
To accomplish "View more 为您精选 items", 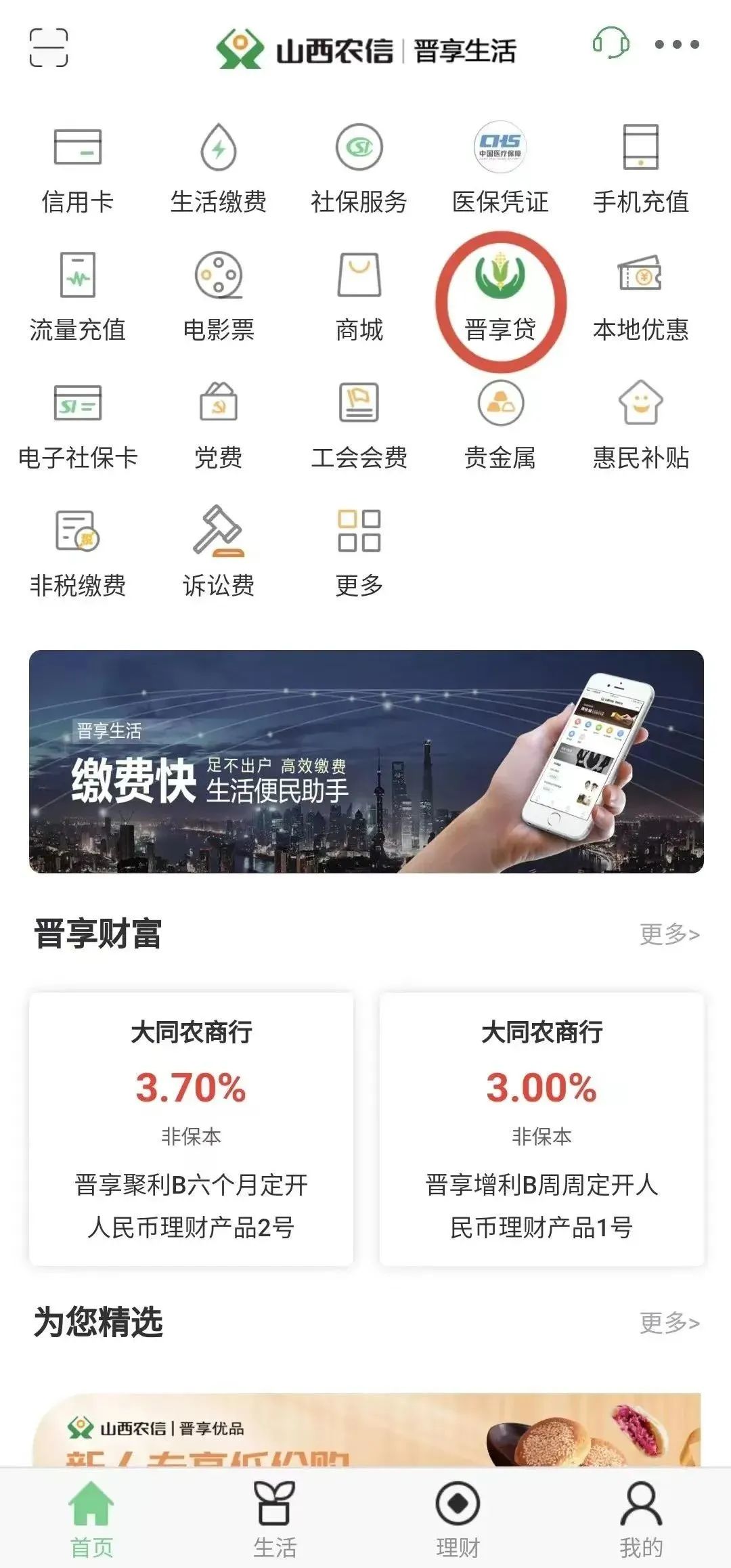I will click(x=669, y=1322).
